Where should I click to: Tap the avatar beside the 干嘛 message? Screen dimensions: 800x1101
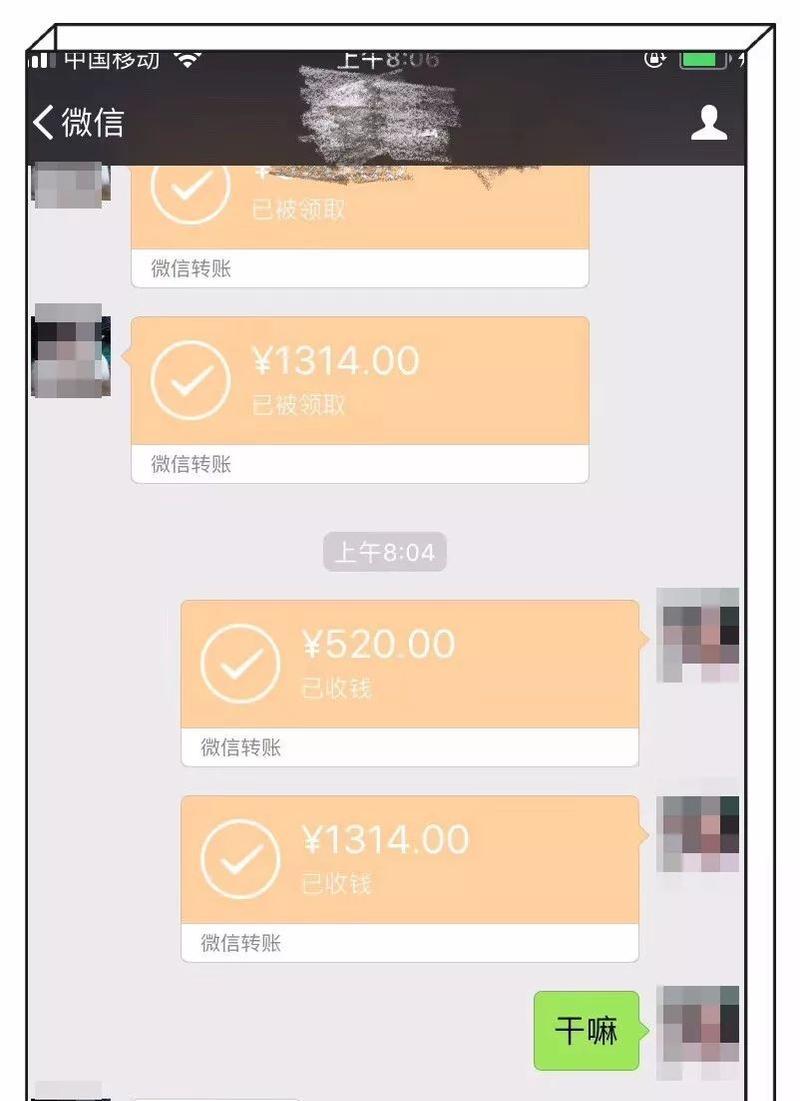point(697,1030)
